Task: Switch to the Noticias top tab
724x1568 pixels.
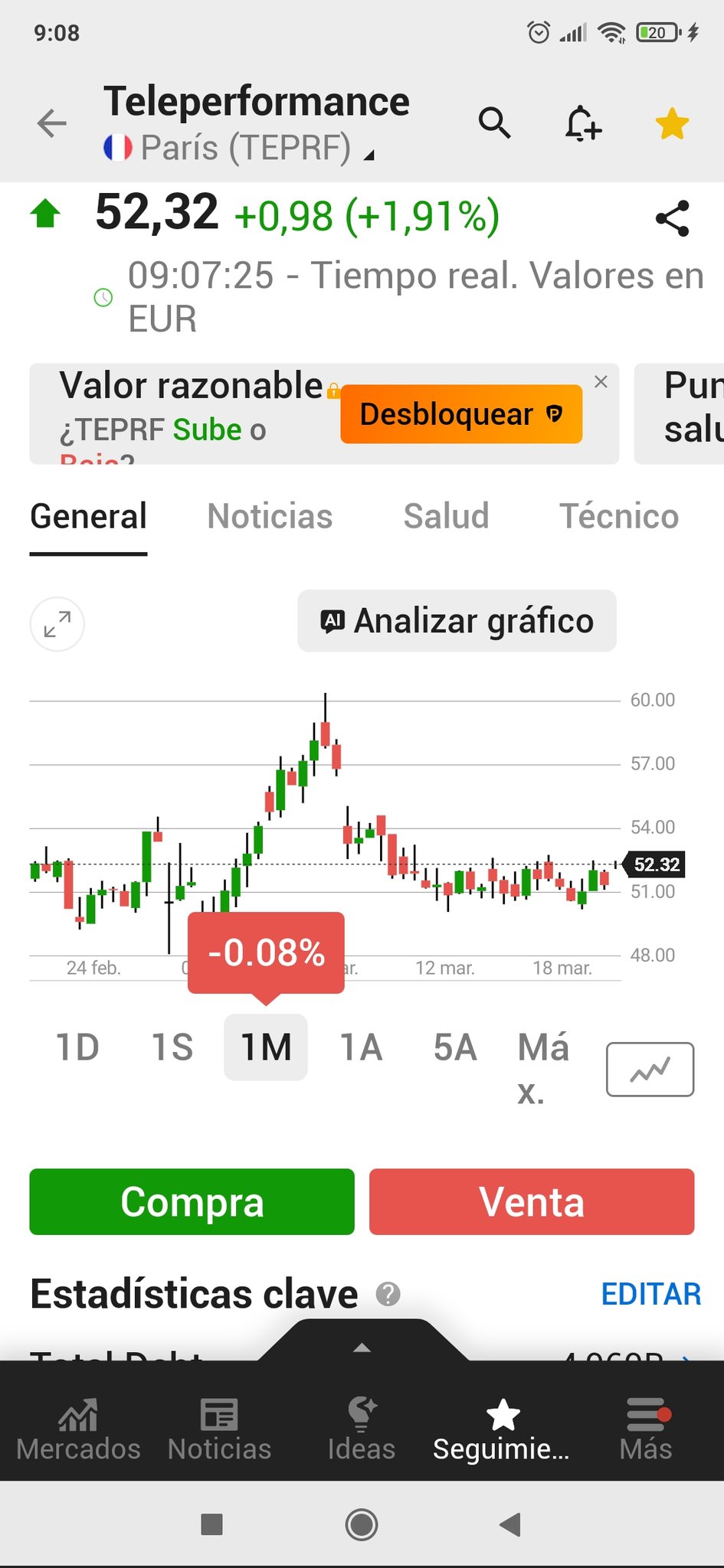Action: click(x=270, y=516)
